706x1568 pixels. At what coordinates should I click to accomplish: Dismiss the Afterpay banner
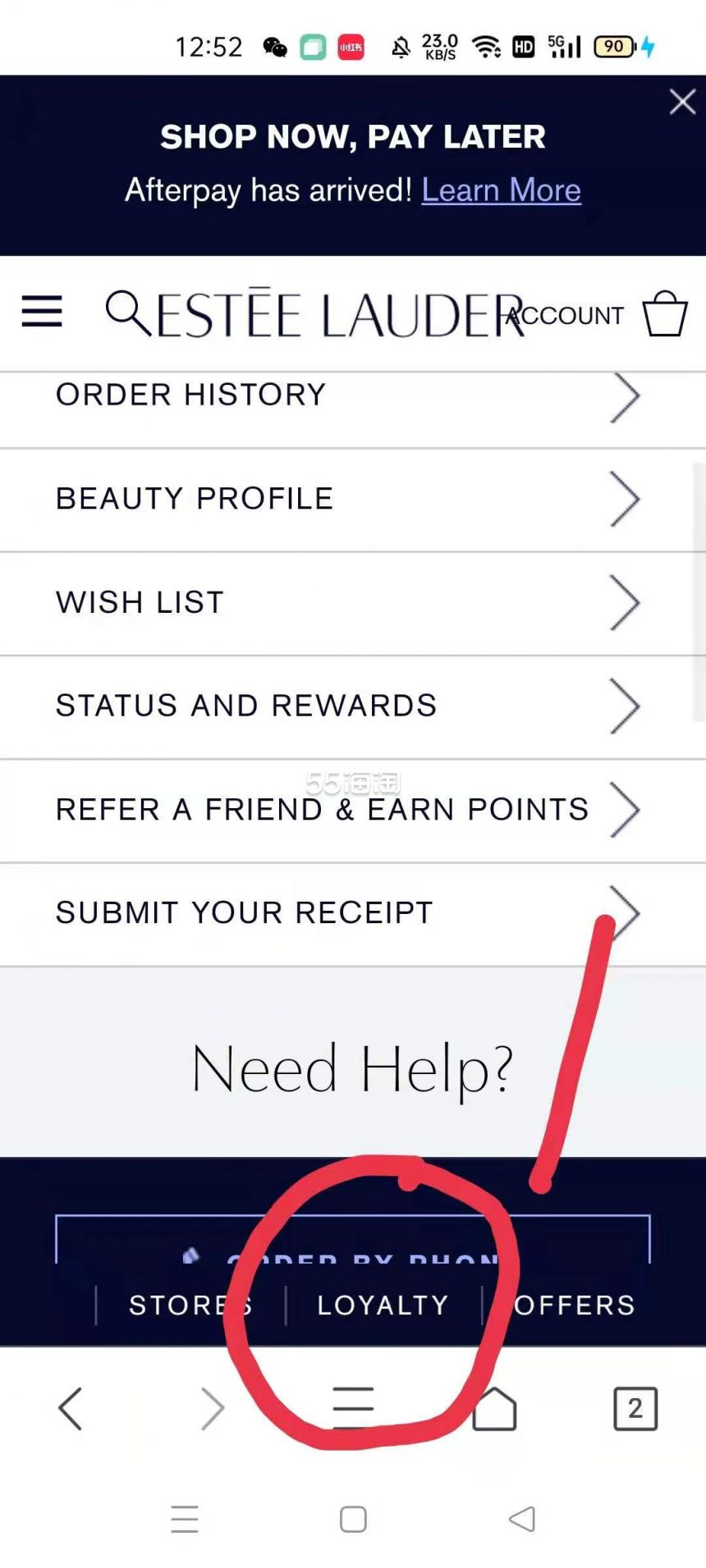[682, 102]
